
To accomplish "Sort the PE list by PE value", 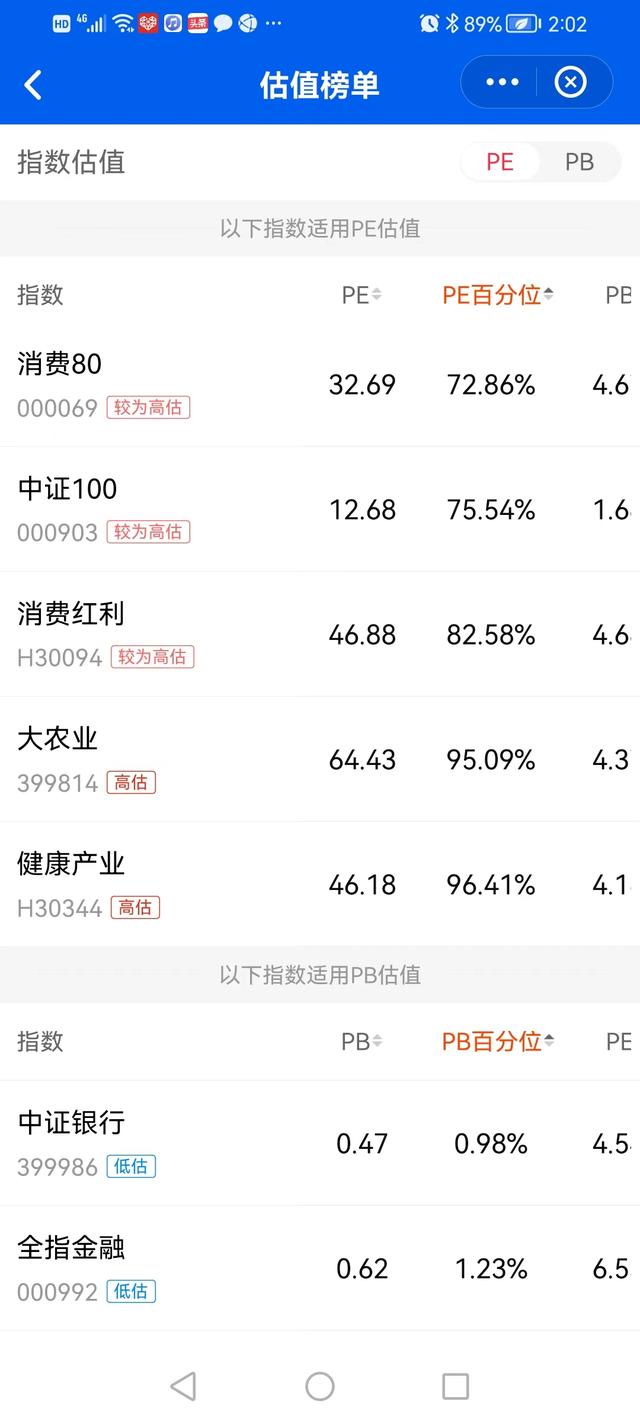I will coord(362,295).
